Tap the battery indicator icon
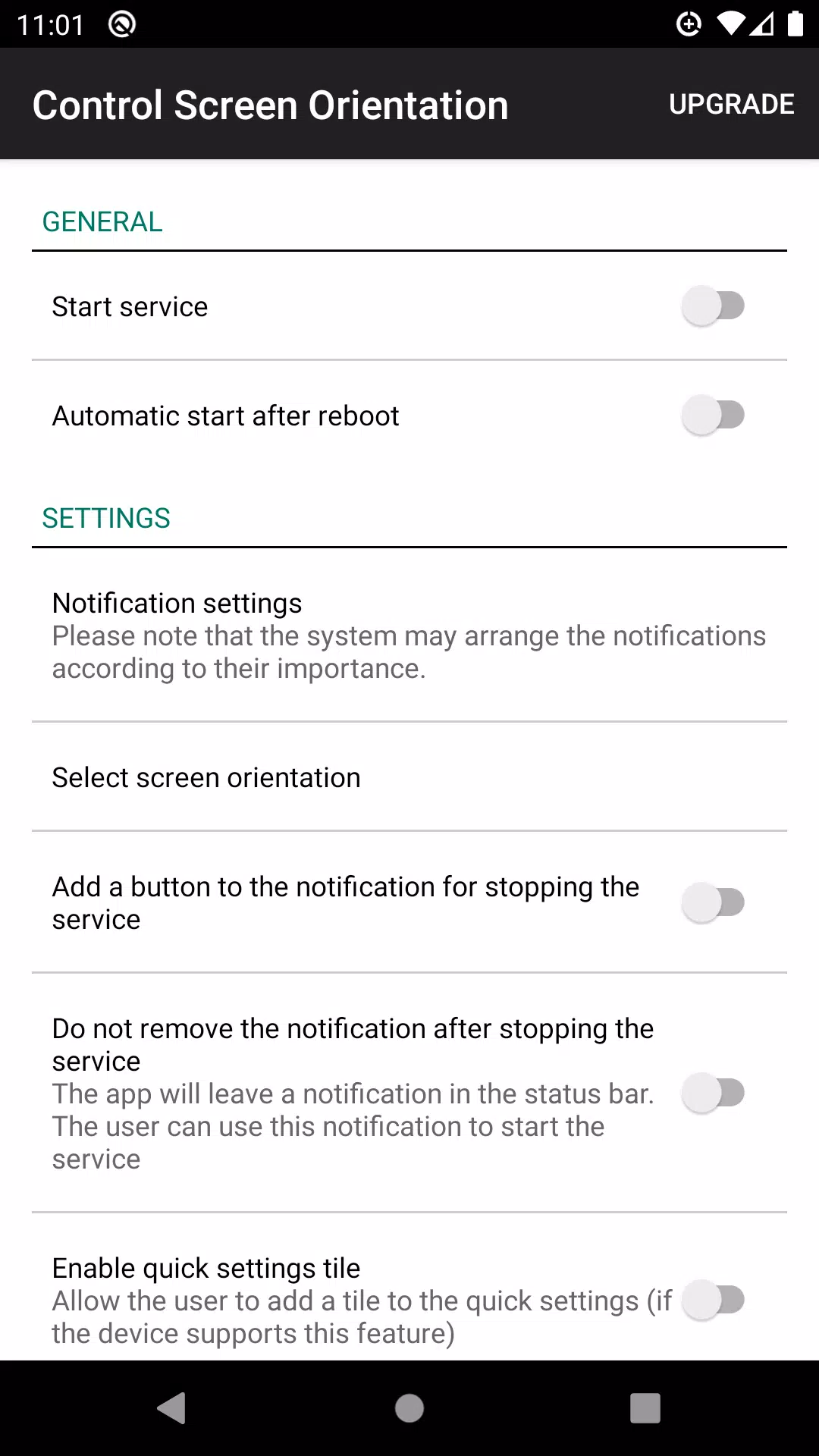The image size is (819, 1456). click(795, 24)
